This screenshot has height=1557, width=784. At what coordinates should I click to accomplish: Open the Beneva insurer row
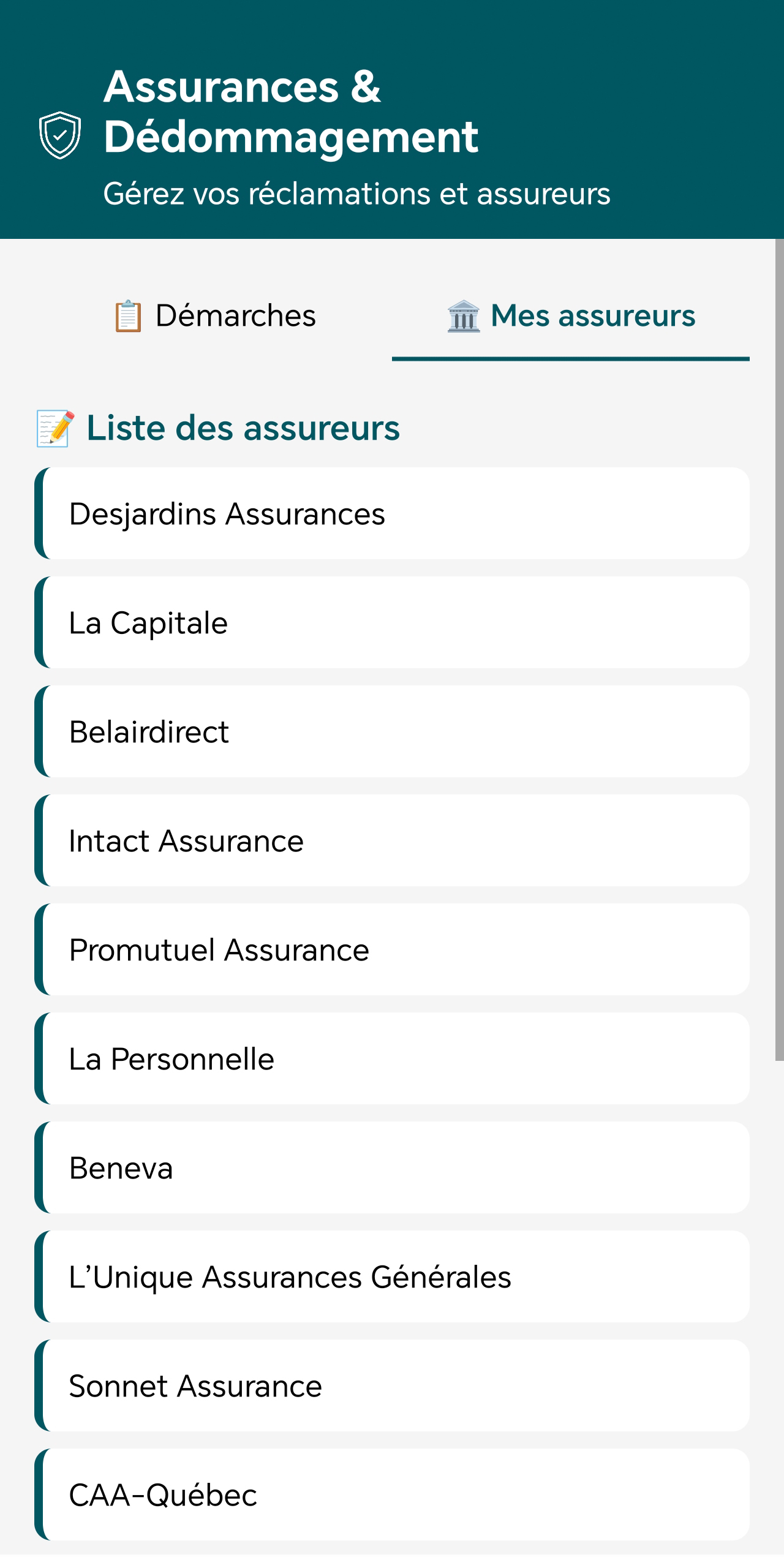(392, 1167)
